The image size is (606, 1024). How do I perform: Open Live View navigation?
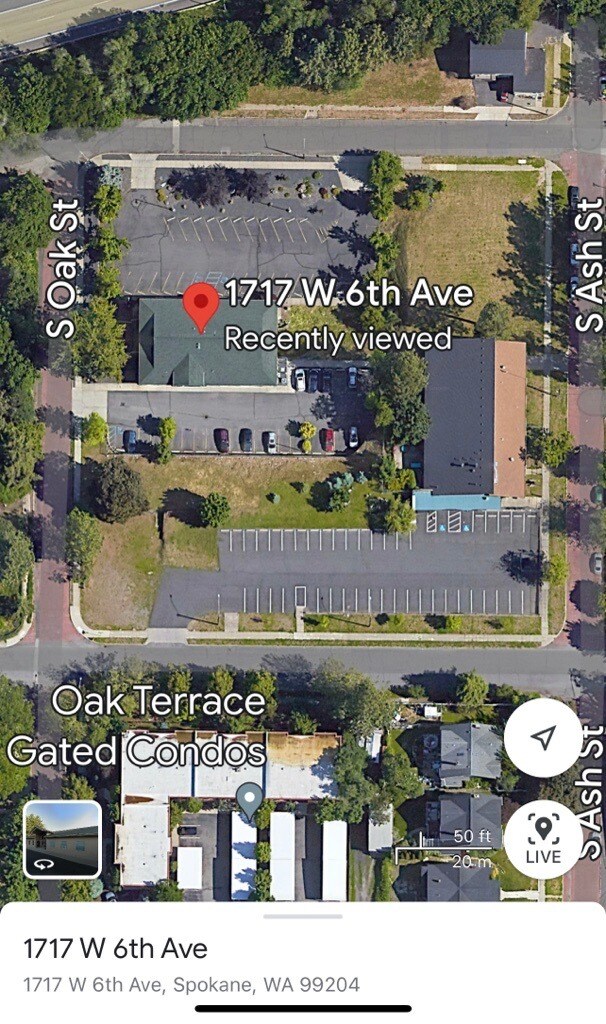coord(543,838)
